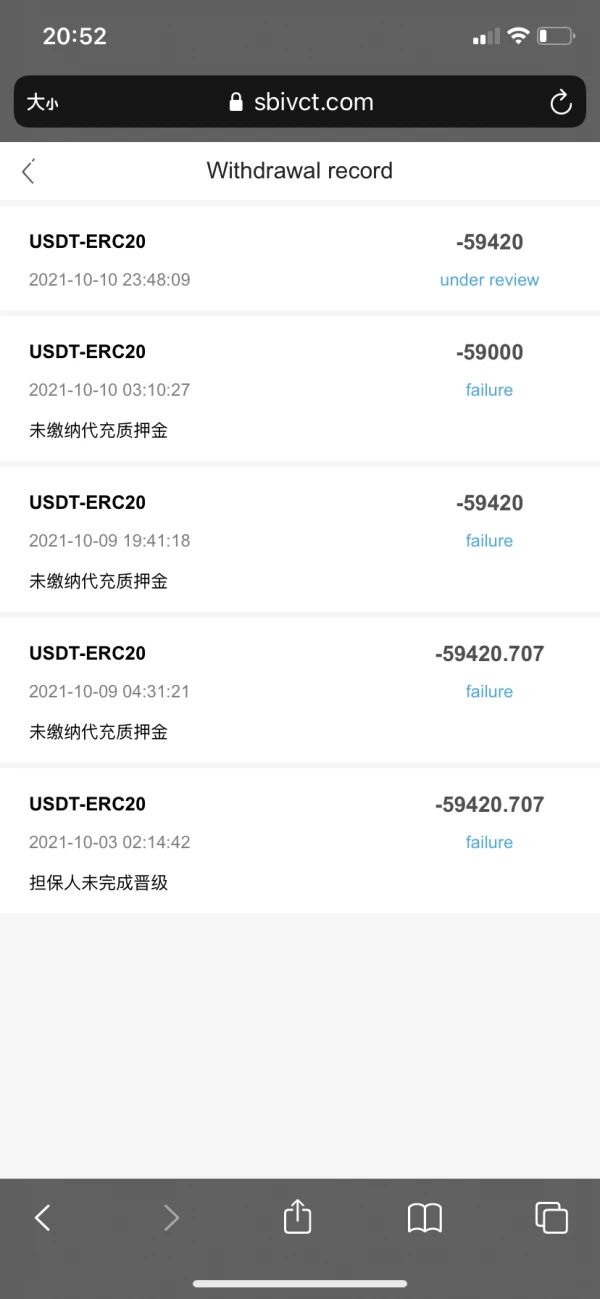Viewport: 600px width, 1299px height.
Task: Share this page from the browser toolbar
Action: tap(297, 1216)
